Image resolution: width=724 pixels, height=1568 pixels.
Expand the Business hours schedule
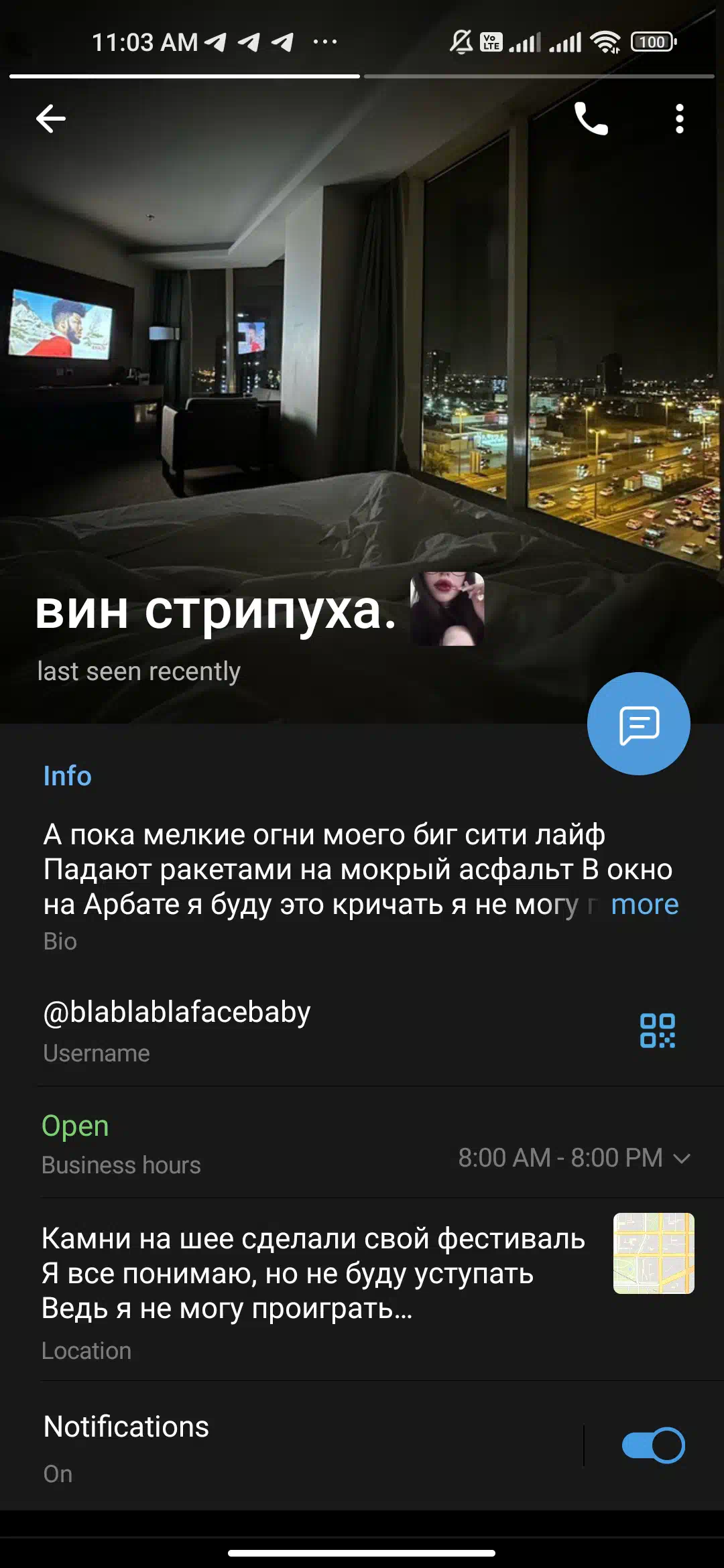[681, 1158]
